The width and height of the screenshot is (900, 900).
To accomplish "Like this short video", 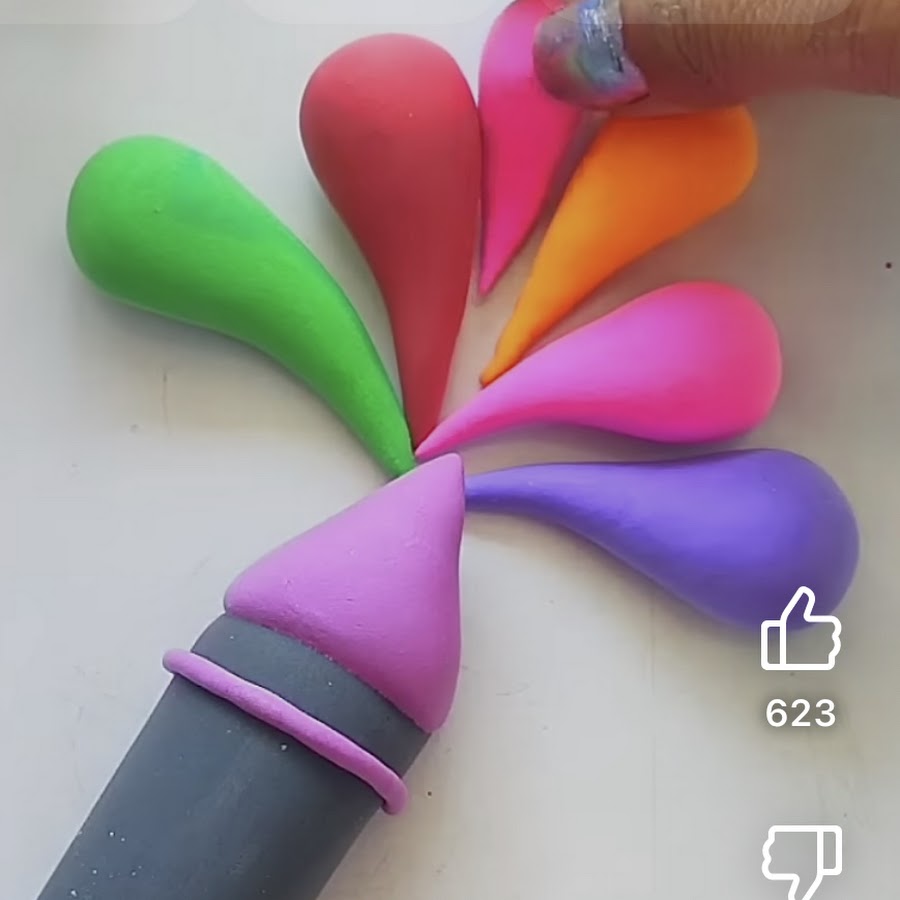I will point(801,630).
